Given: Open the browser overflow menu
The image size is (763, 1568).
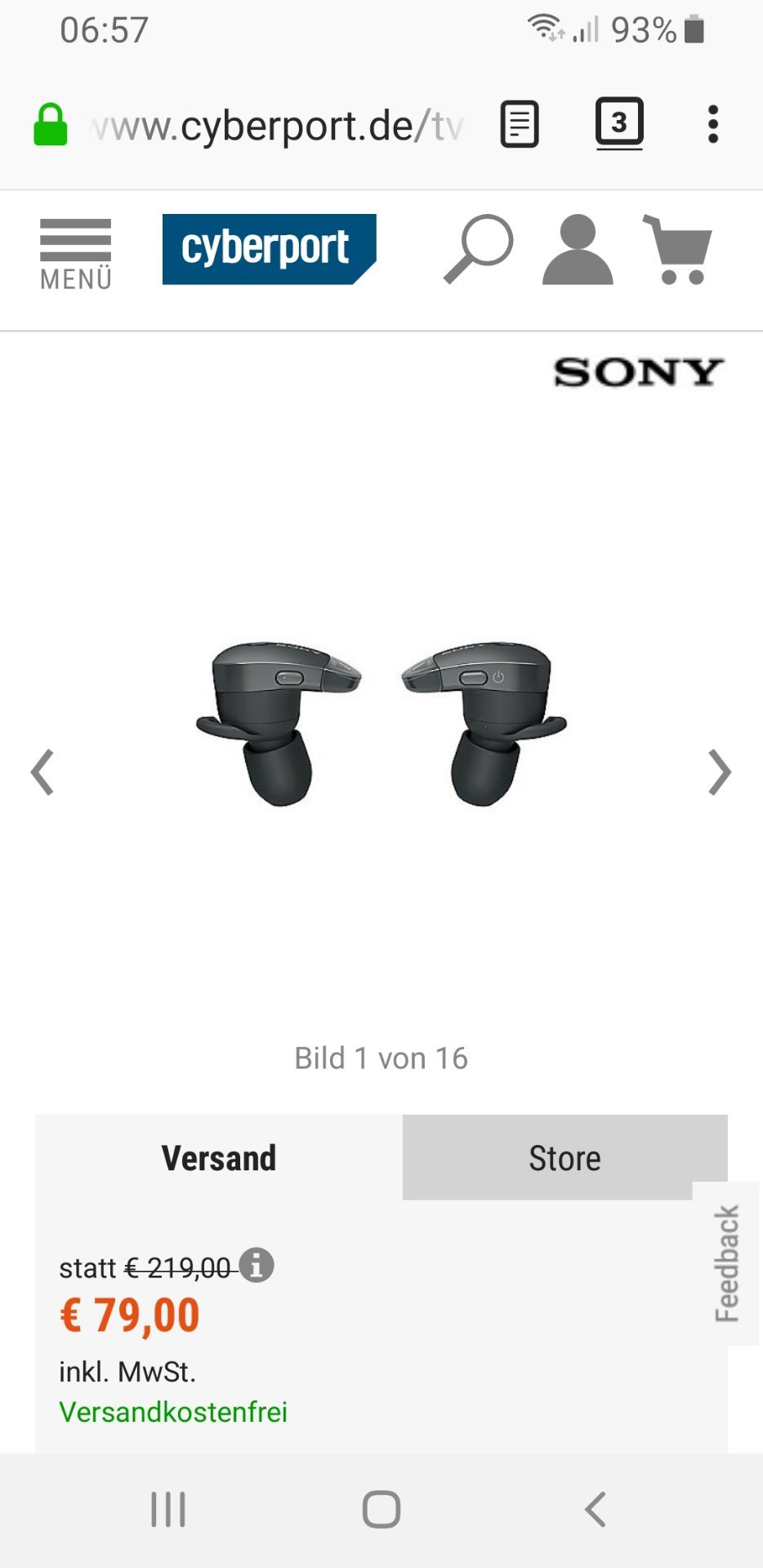Looking at the screenshot, I should (713, 125).
